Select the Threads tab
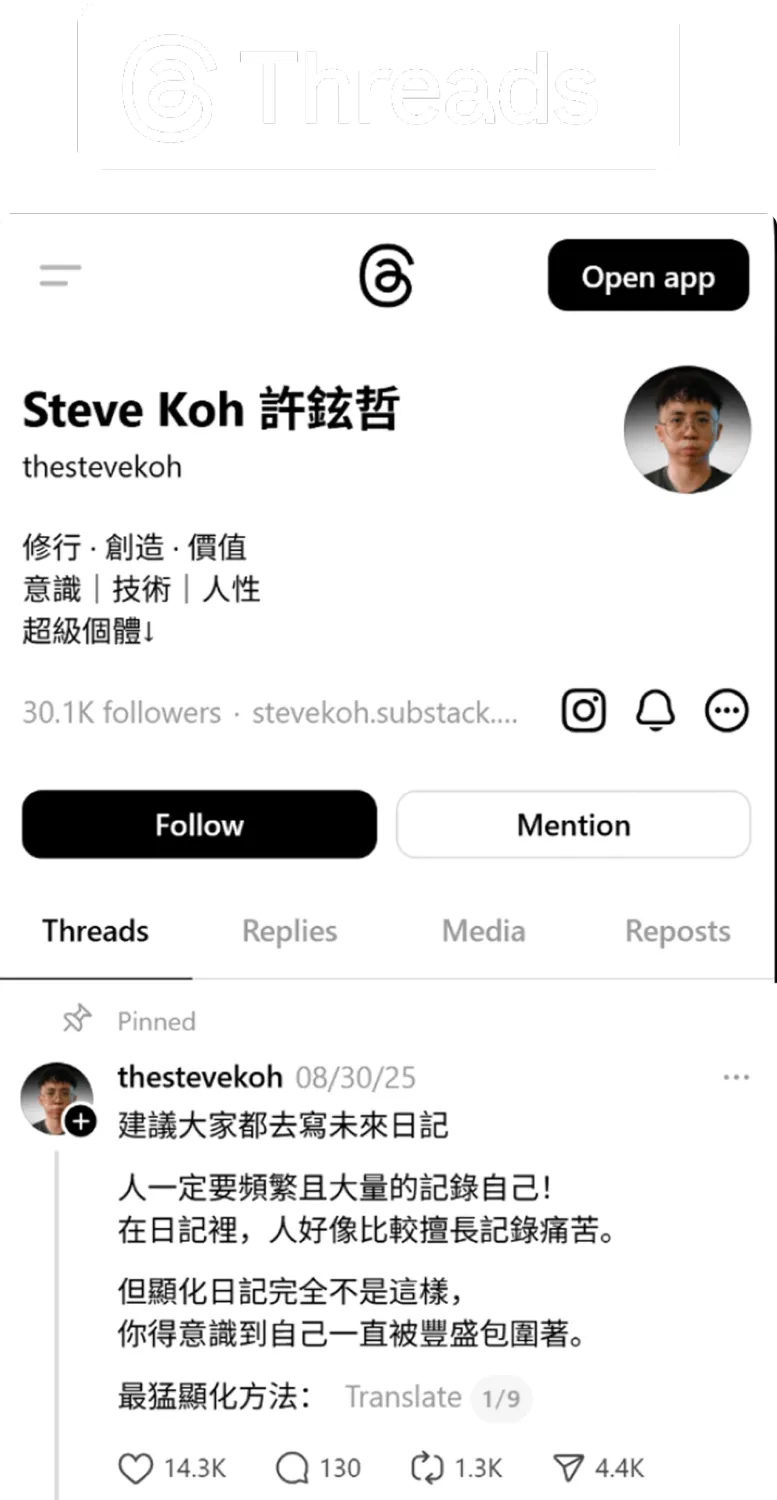 [95, 931]
